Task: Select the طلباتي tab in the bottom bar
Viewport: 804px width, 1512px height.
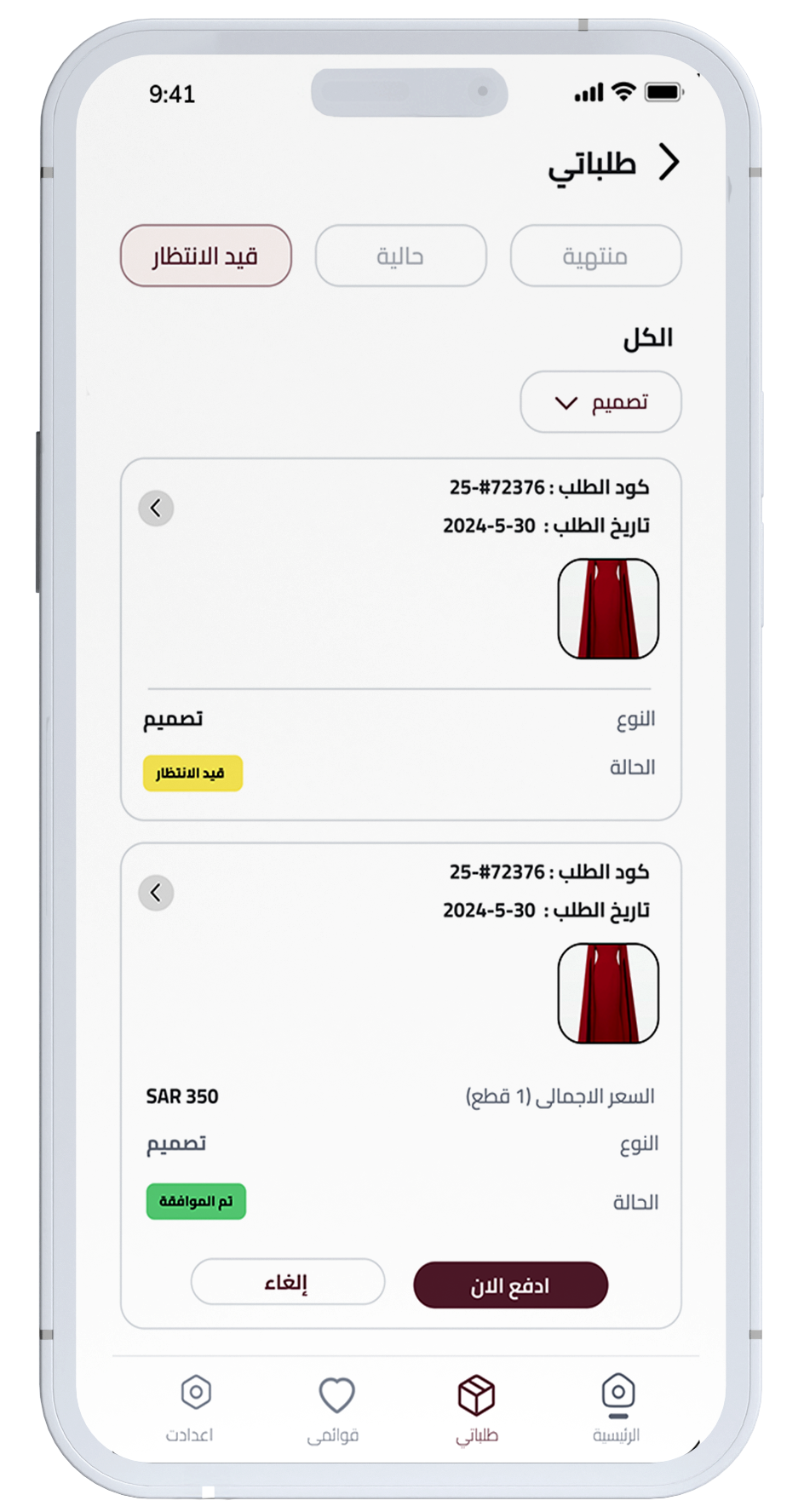Action: 476,1408
